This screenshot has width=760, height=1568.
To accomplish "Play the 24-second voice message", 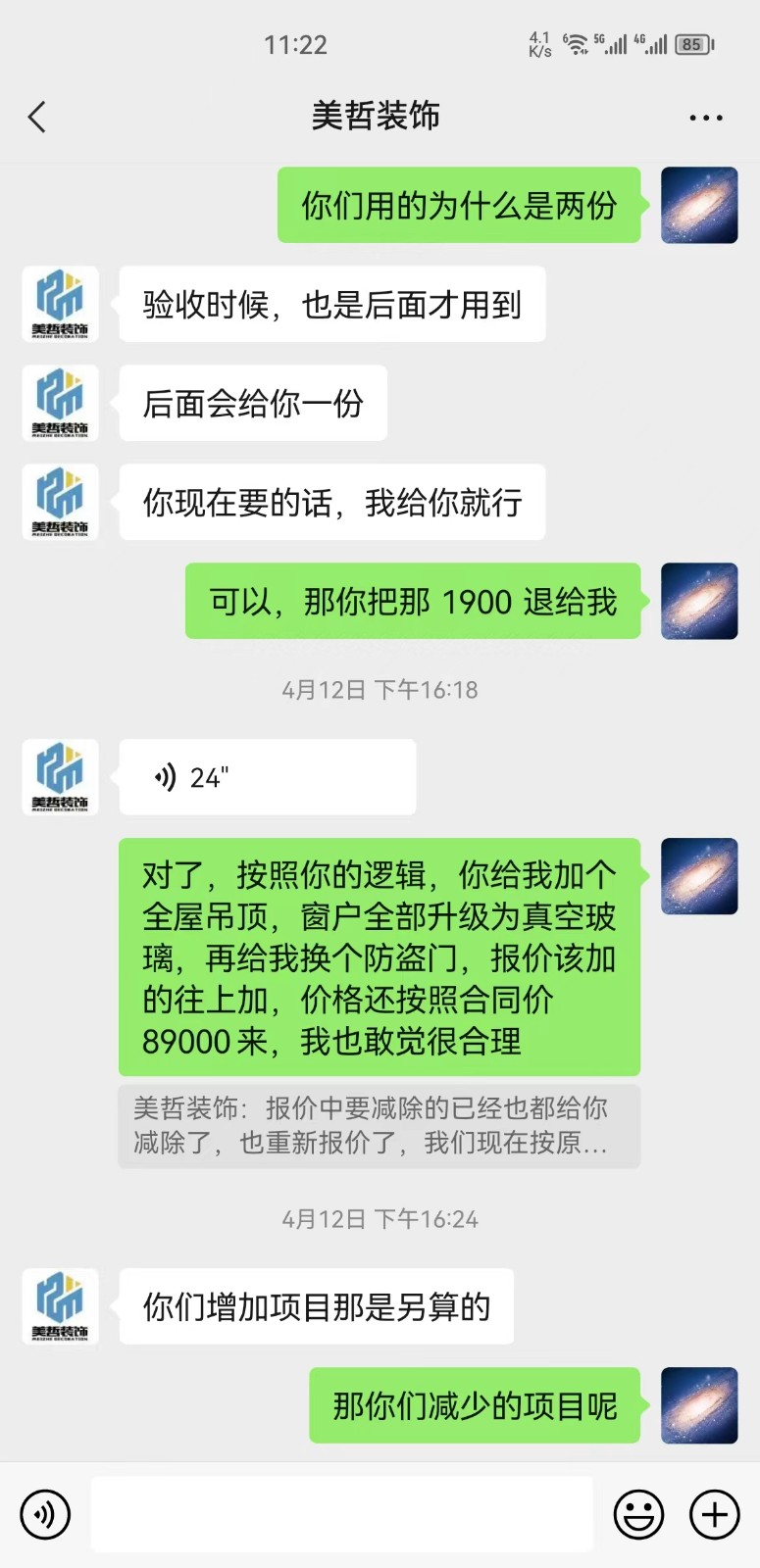I will pyautogui.click(x=267, y=777).
